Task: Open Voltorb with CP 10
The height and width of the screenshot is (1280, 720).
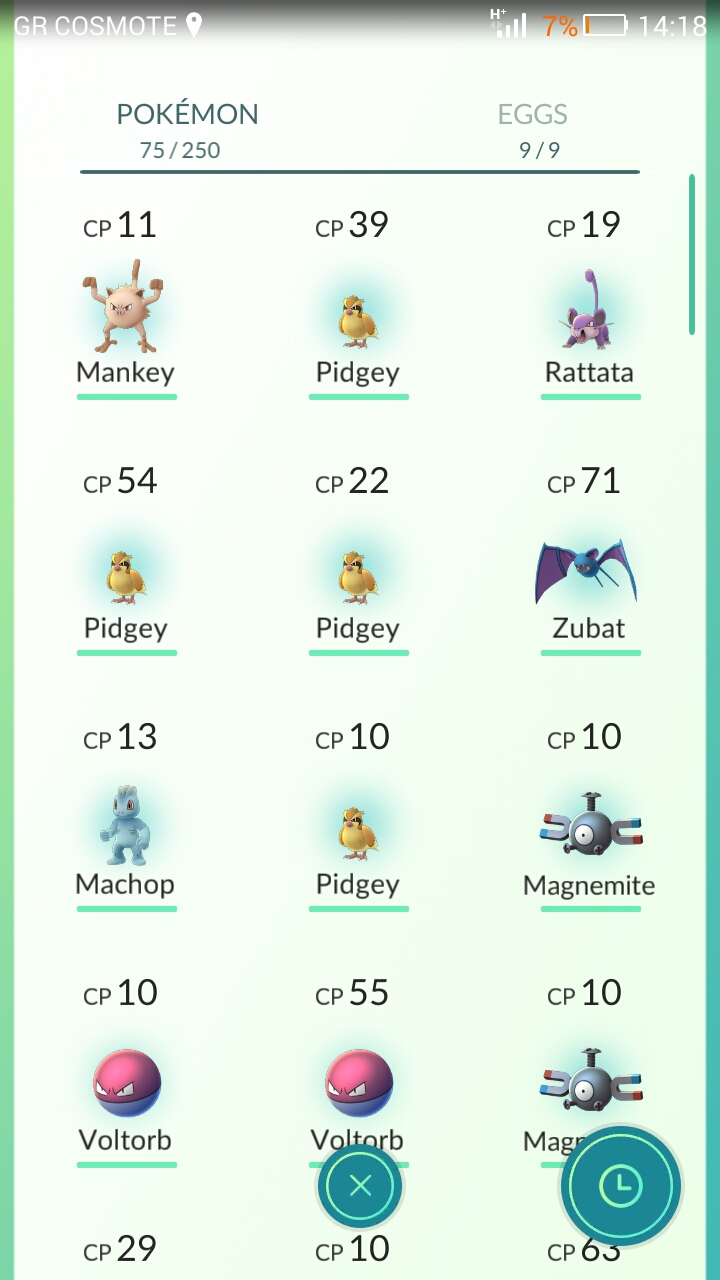Action: click(126, 1072)
